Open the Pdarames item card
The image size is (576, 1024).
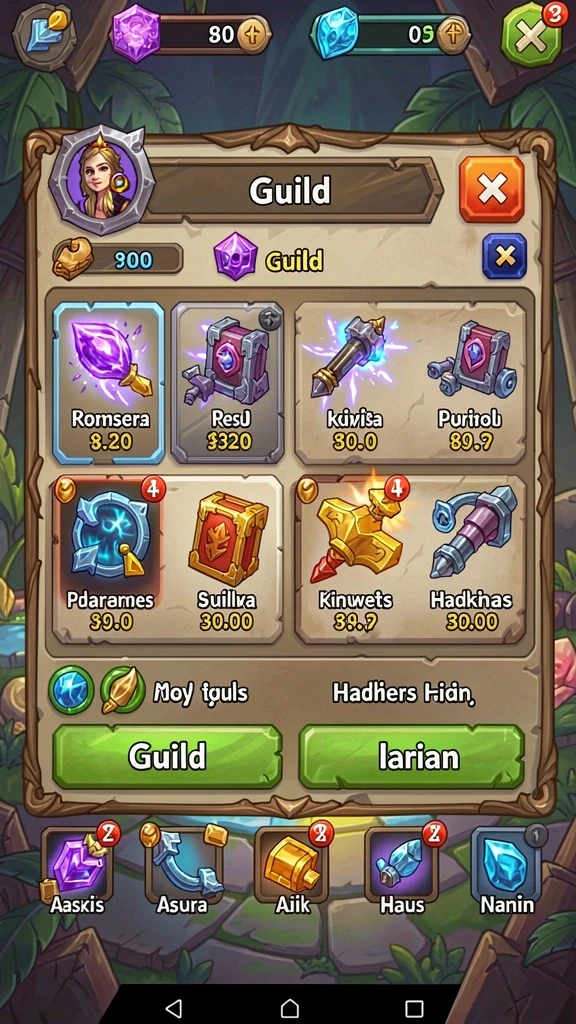110,559
